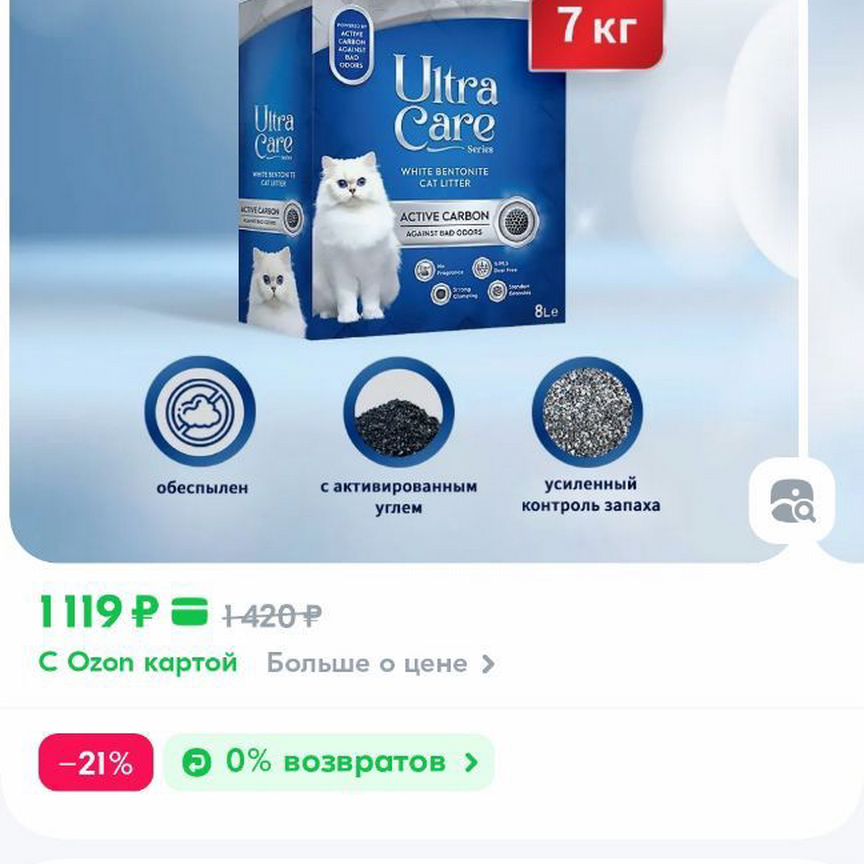
Task: Open the similar image search icon
Action: [x=792, y=501]
